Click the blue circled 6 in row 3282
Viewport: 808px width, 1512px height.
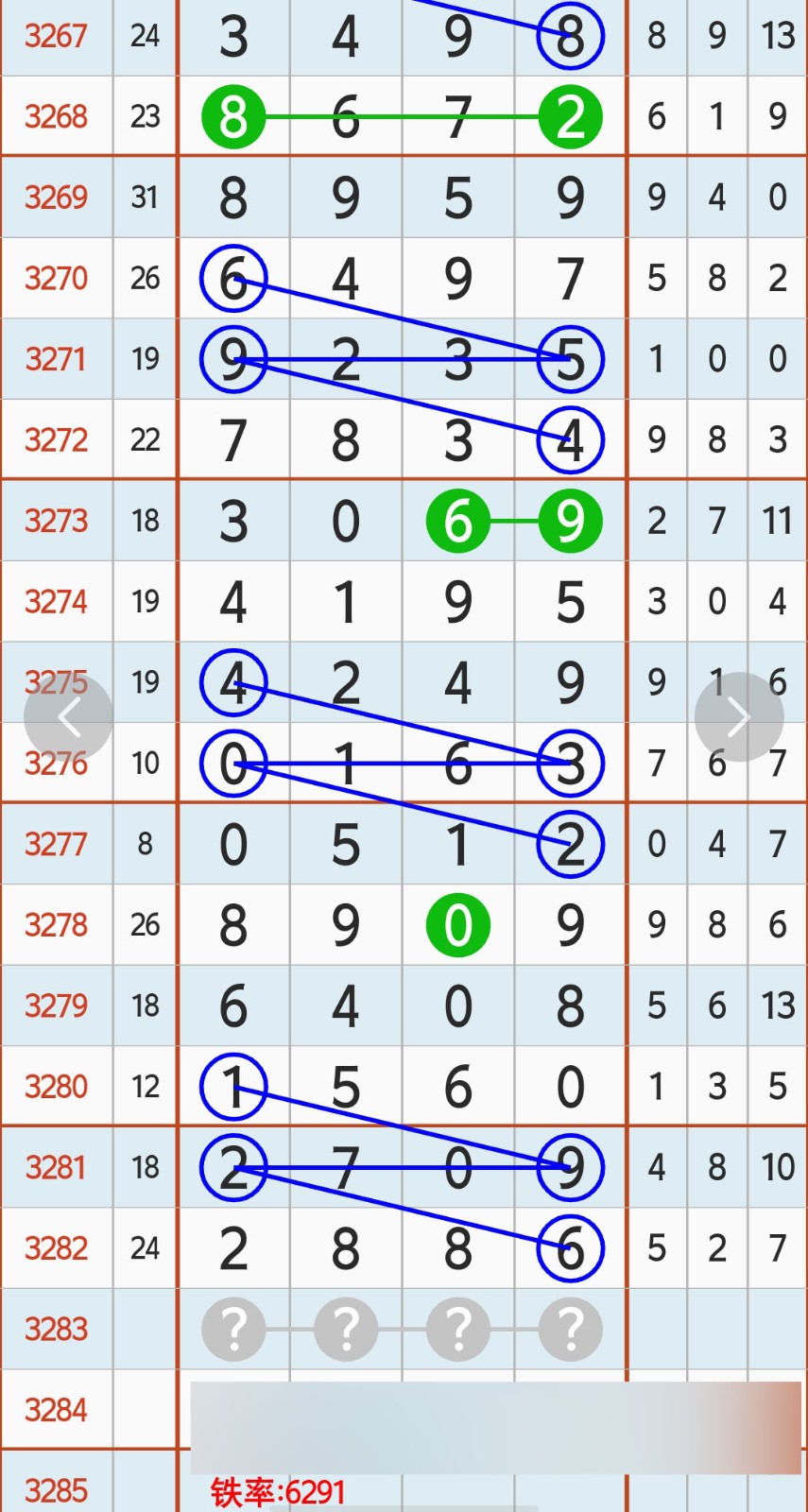point(570,1247)
